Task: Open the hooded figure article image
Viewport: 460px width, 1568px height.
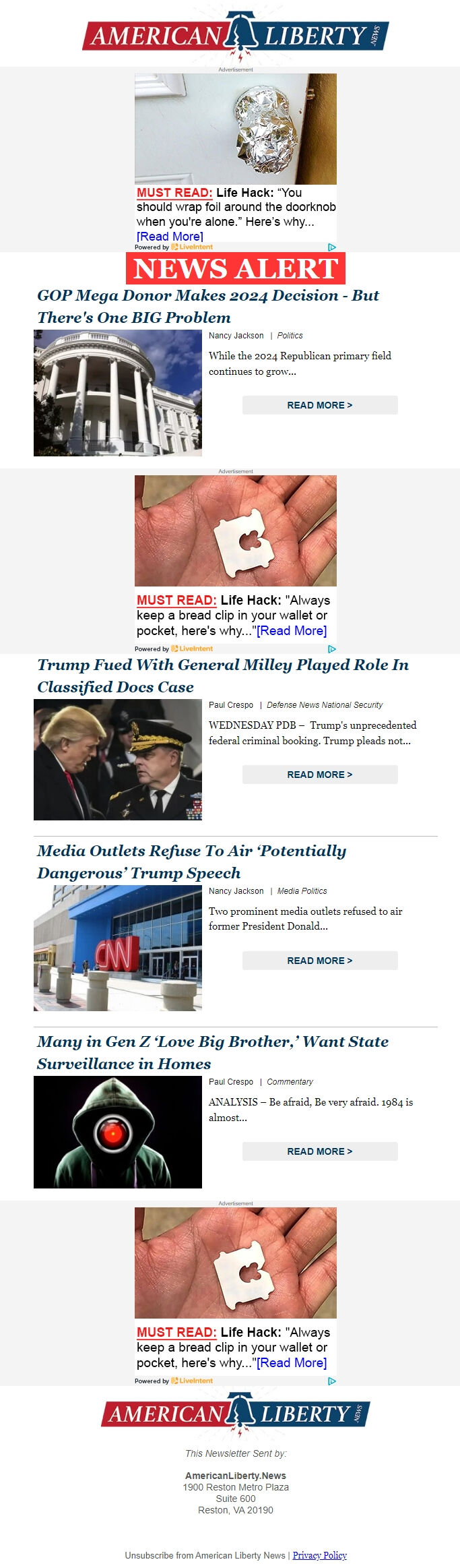Action: point(118,1132)
